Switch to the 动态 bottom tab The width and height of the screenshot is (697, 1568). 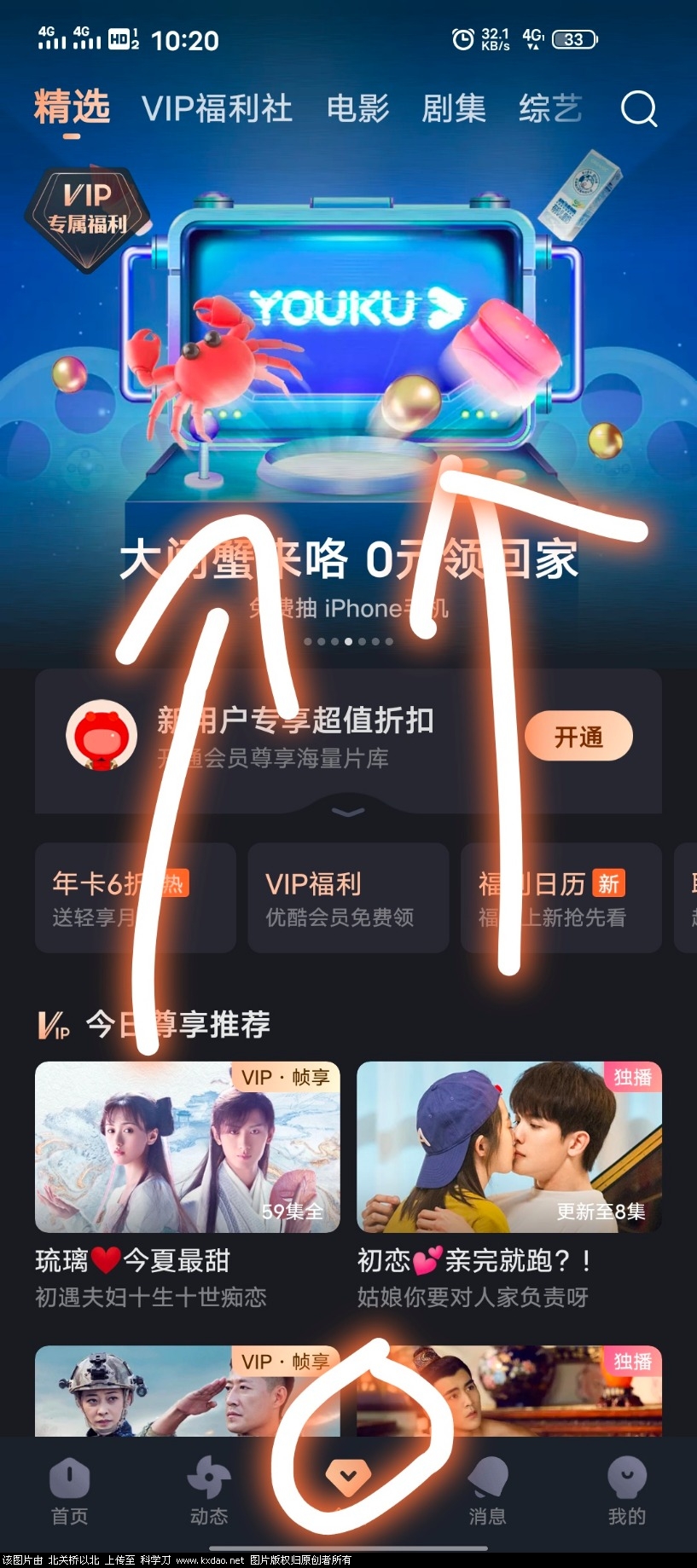click(x=209, y=1490)
